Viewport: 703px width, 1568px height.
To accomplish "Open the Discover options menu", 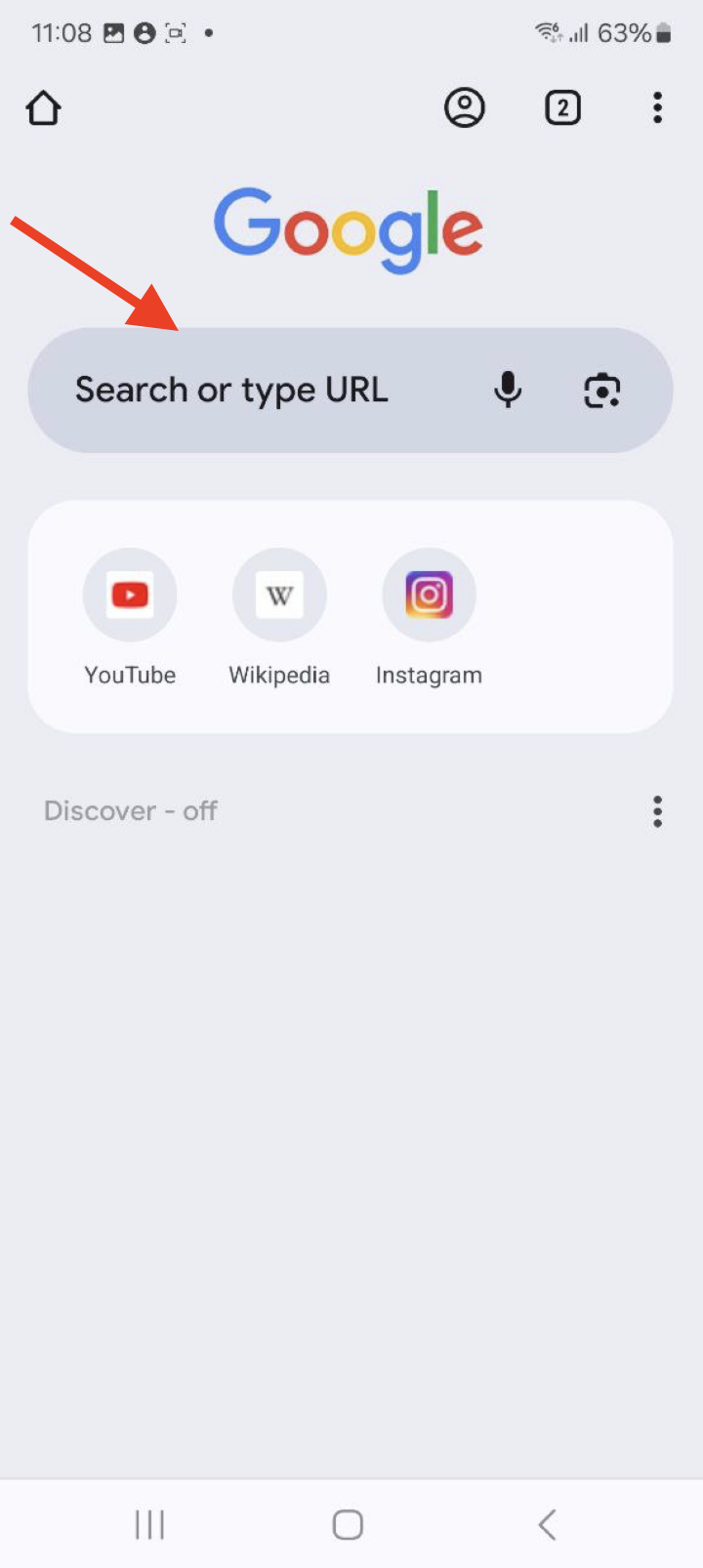I will 657,810.
